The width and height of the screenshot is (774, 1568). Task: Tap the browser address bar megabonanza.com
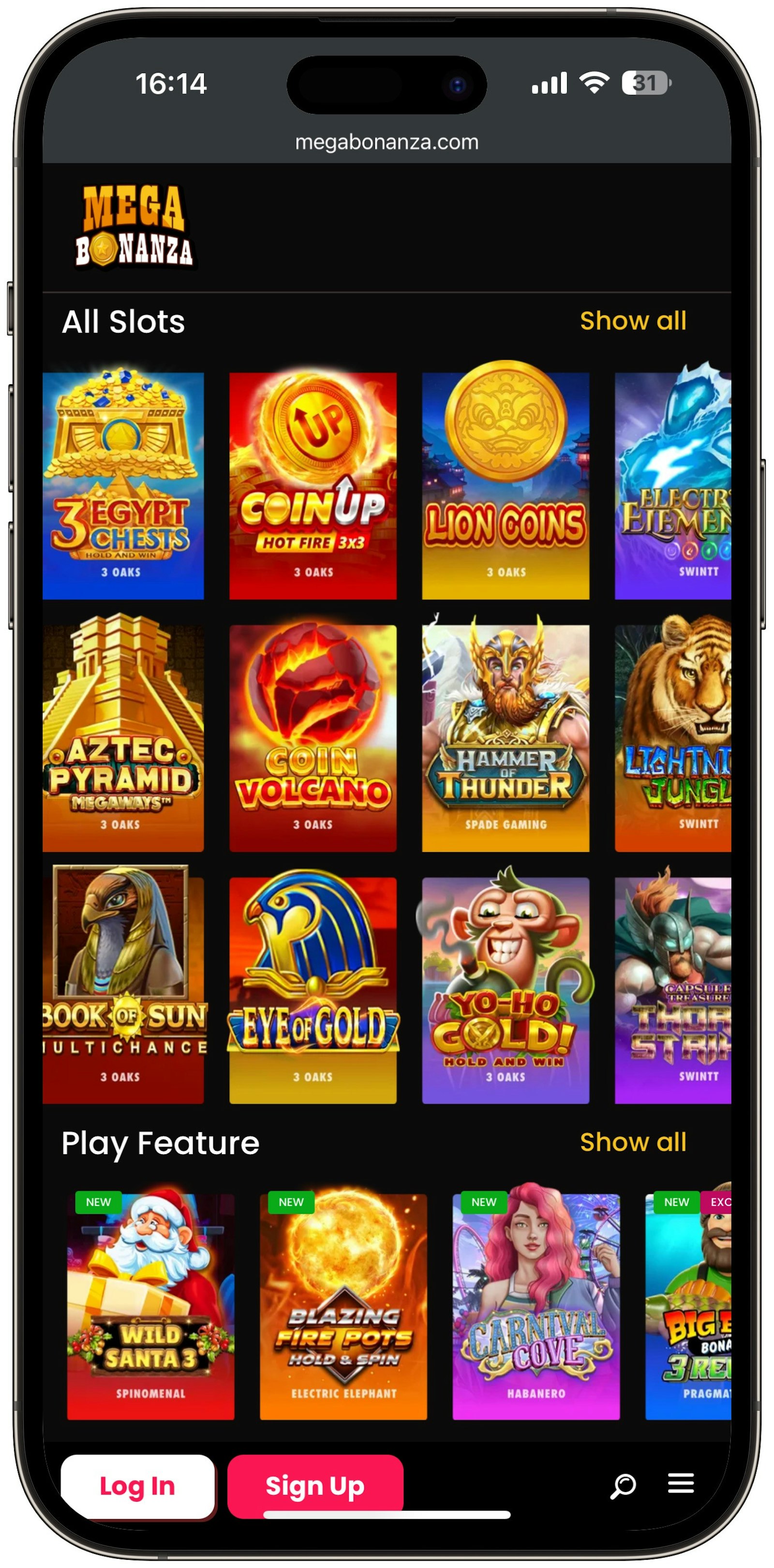pos(387,142)
